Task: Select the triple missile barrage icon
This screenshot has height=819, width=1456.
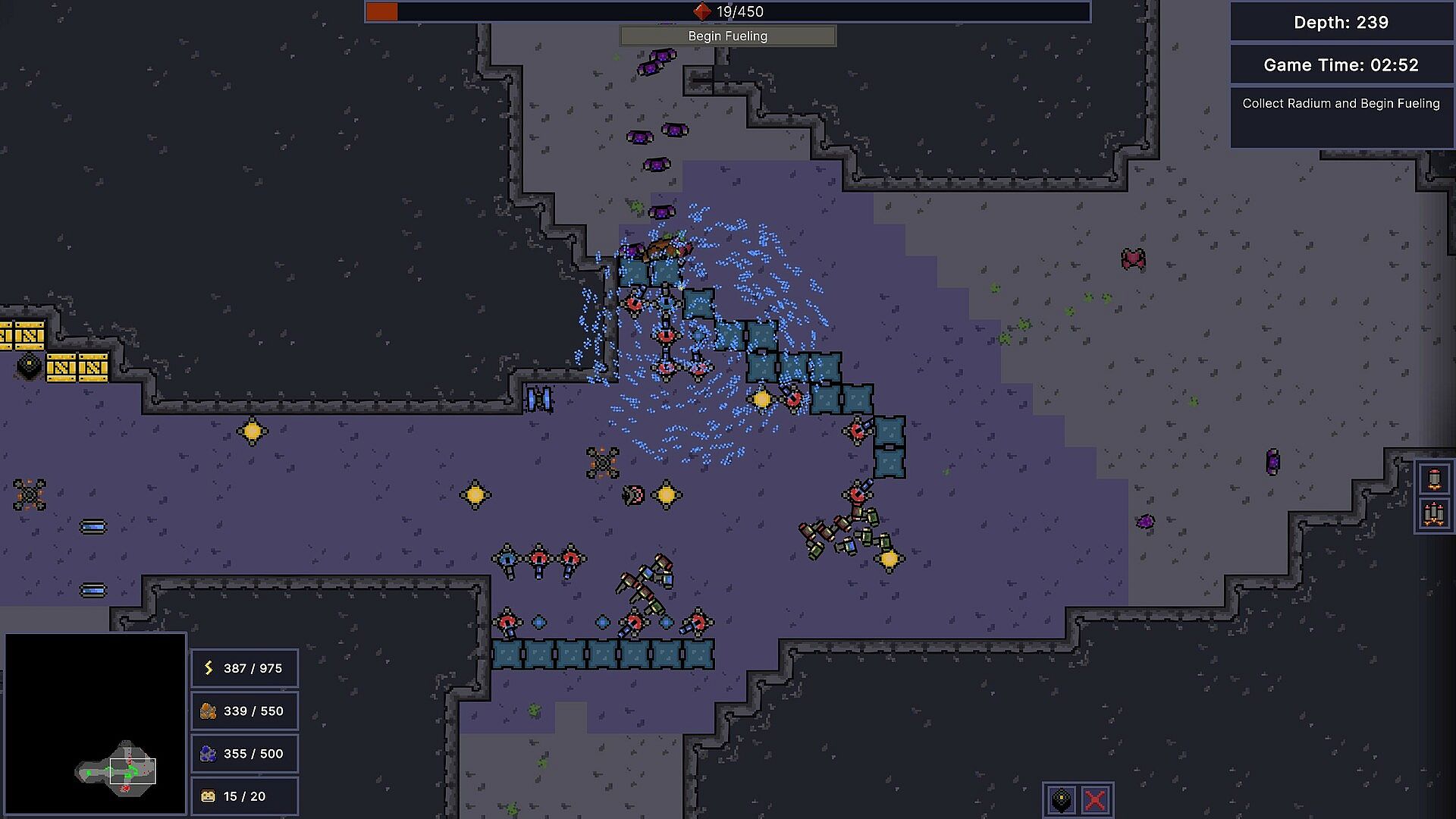Action: (1434, 514)
